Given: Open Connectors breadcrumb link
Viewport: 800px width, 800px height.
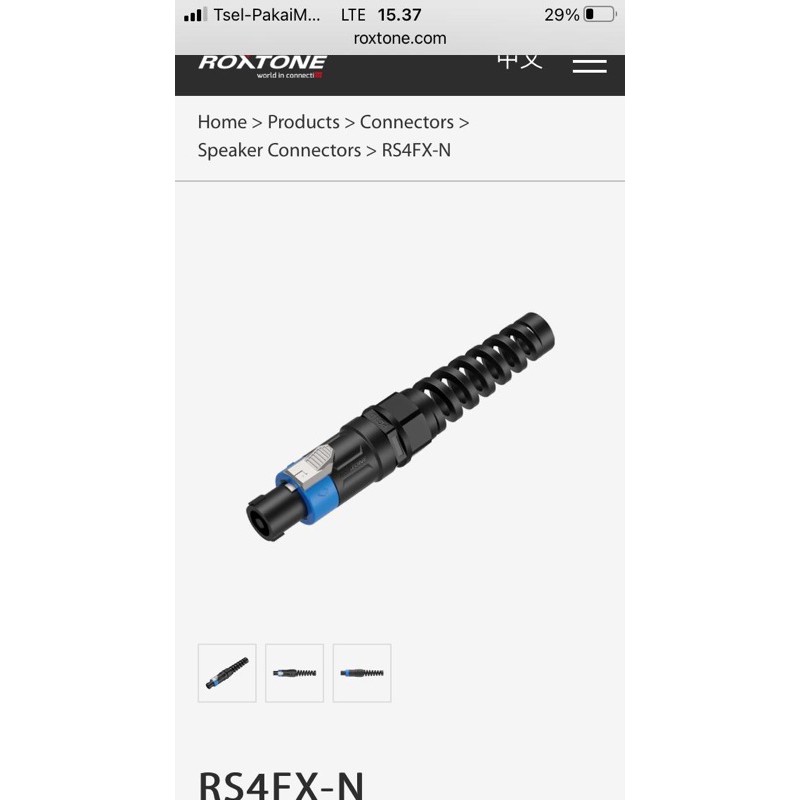Looking at the screenshot, I should pos(407,122).
